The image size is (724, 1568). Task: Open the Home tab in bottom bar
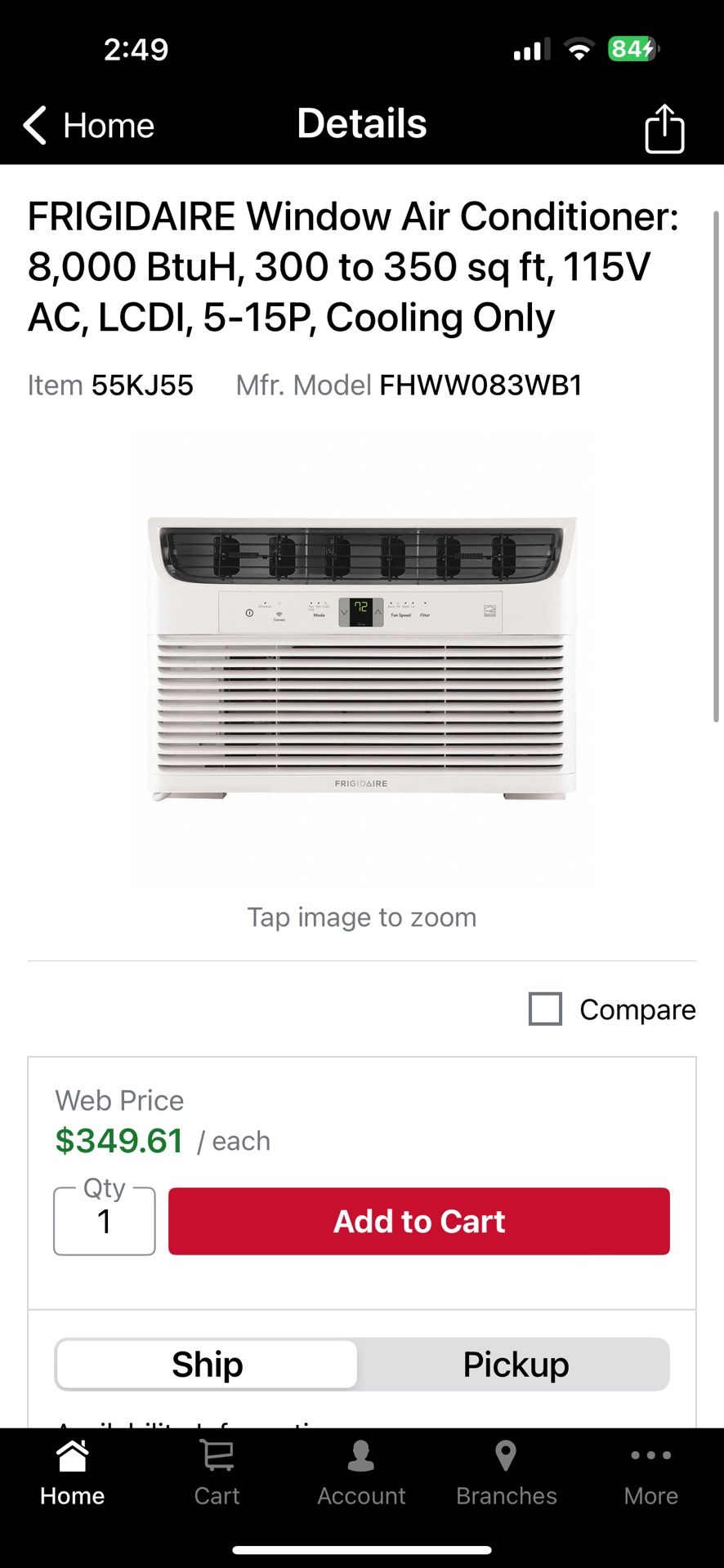pyautogui.click(x=73, y=1473)
